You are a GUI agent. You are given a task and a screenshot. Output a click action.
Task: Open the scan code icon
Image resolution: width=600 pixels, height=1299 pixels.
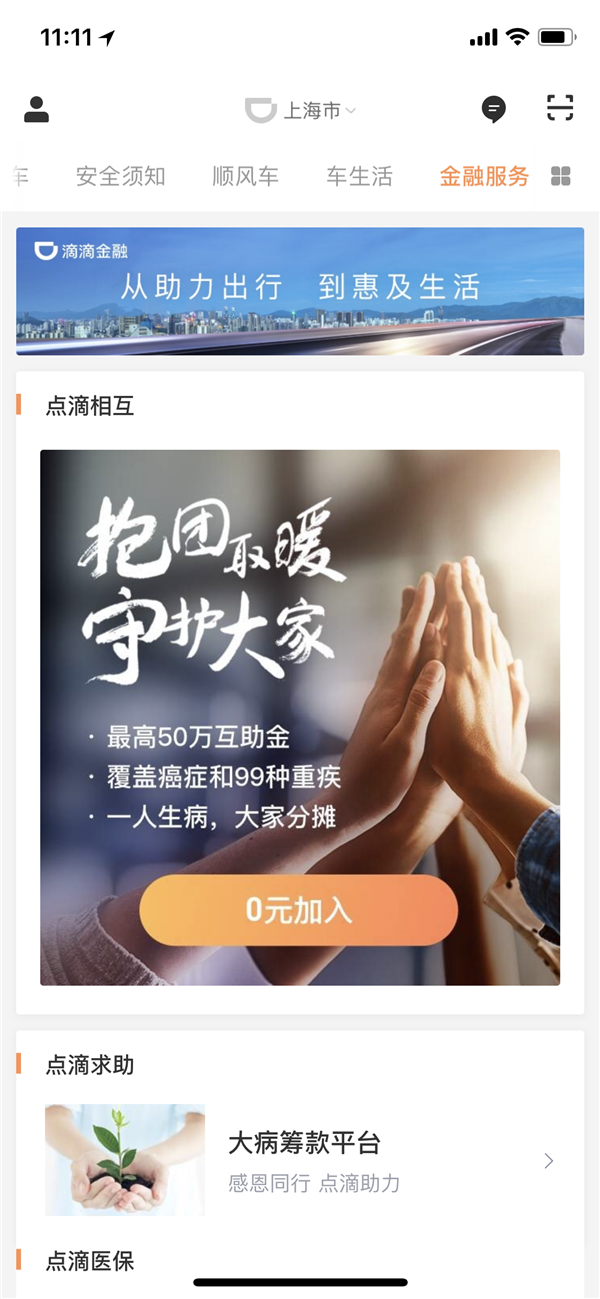560,108
